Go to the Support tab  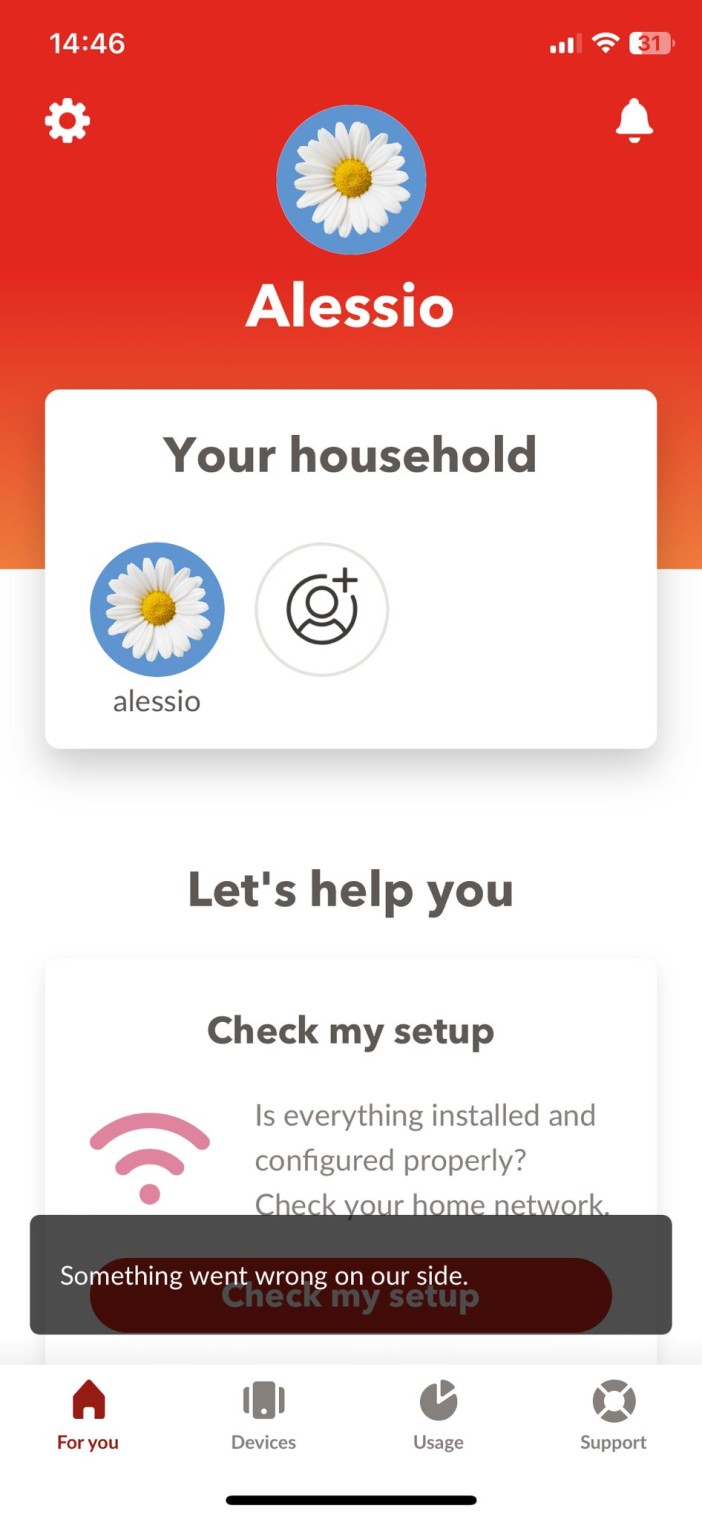pos(613,1414)
